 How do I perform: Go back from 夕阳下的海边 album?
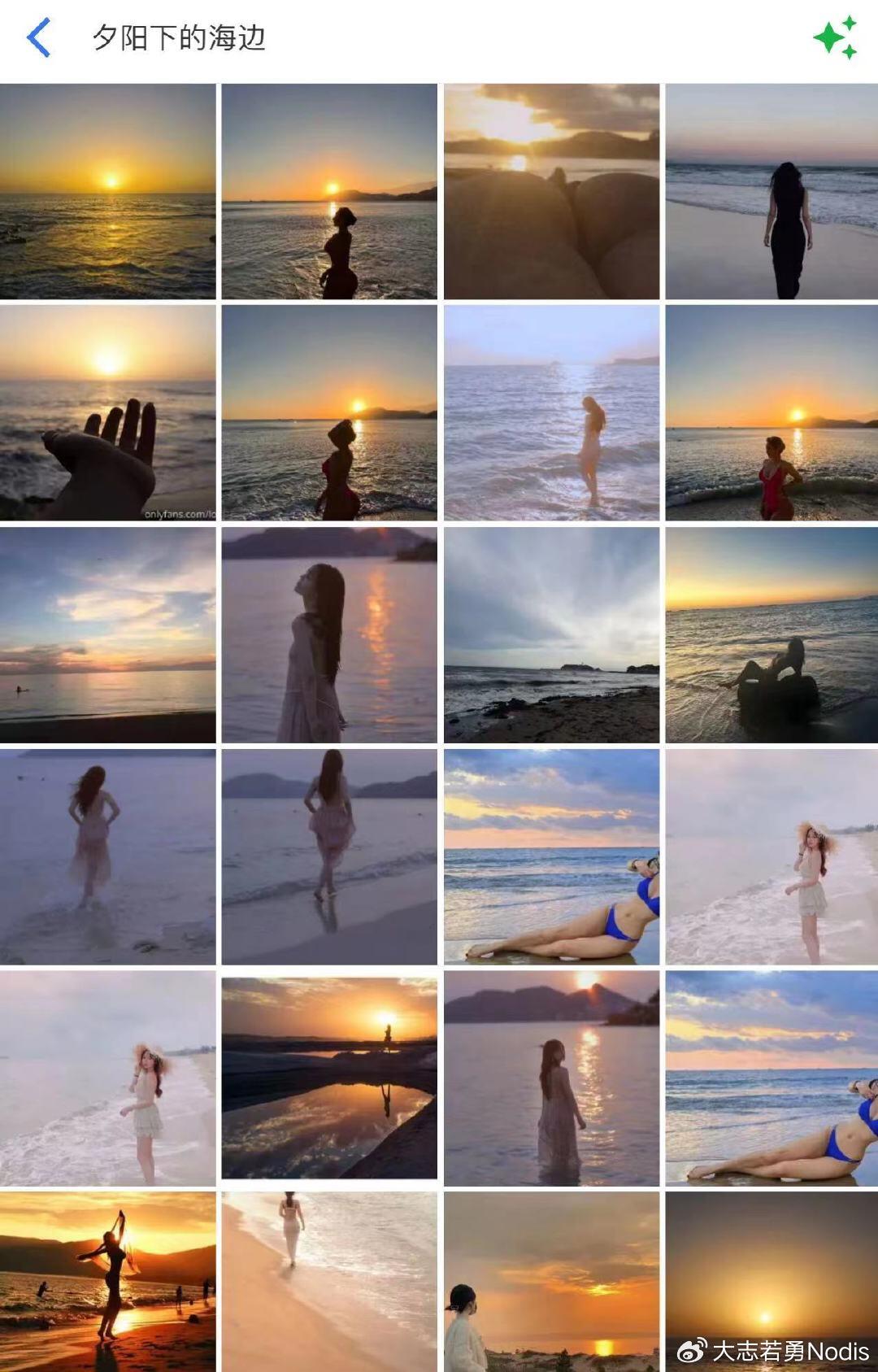[x=38, y=38]
